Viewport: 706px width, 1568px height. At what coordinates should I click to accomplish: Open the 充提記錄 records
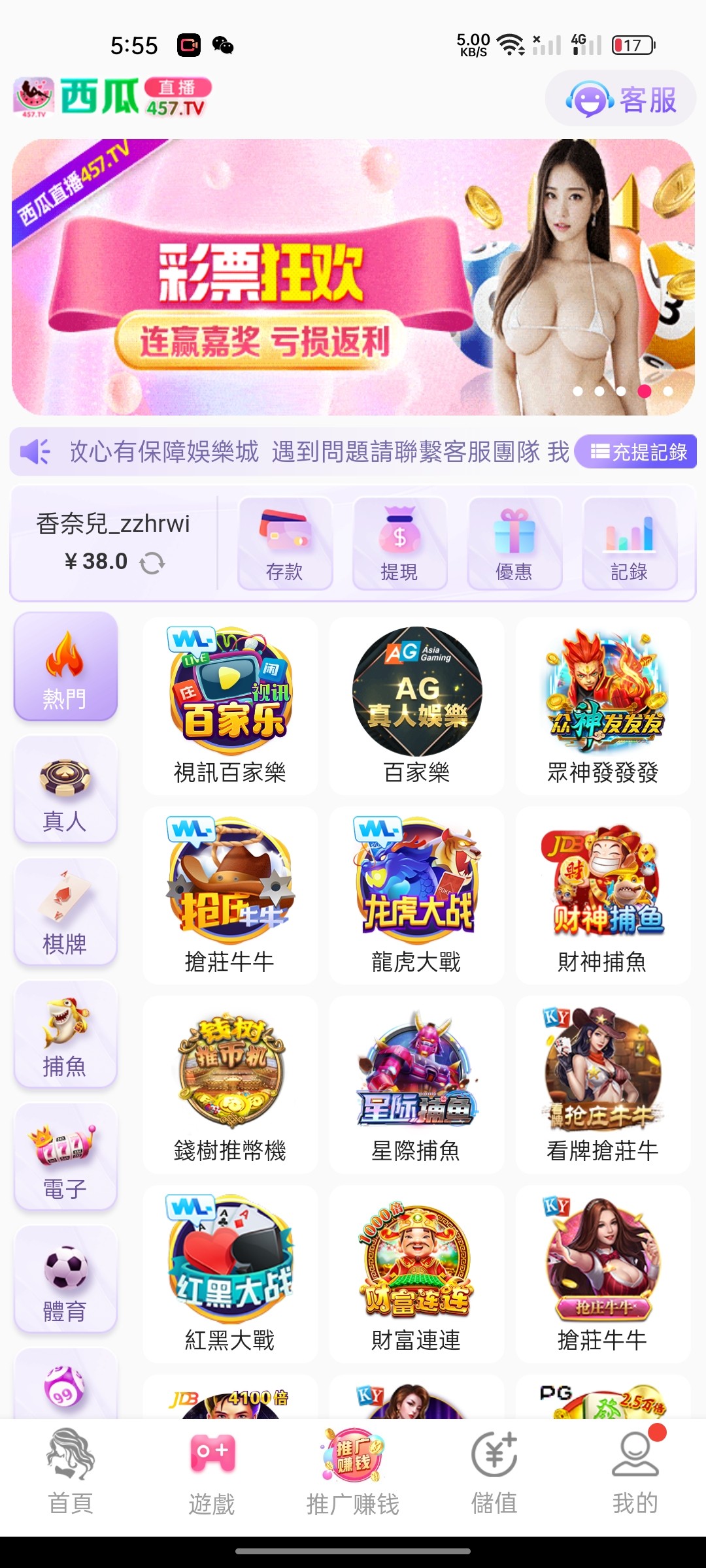(x=637, y=451)
